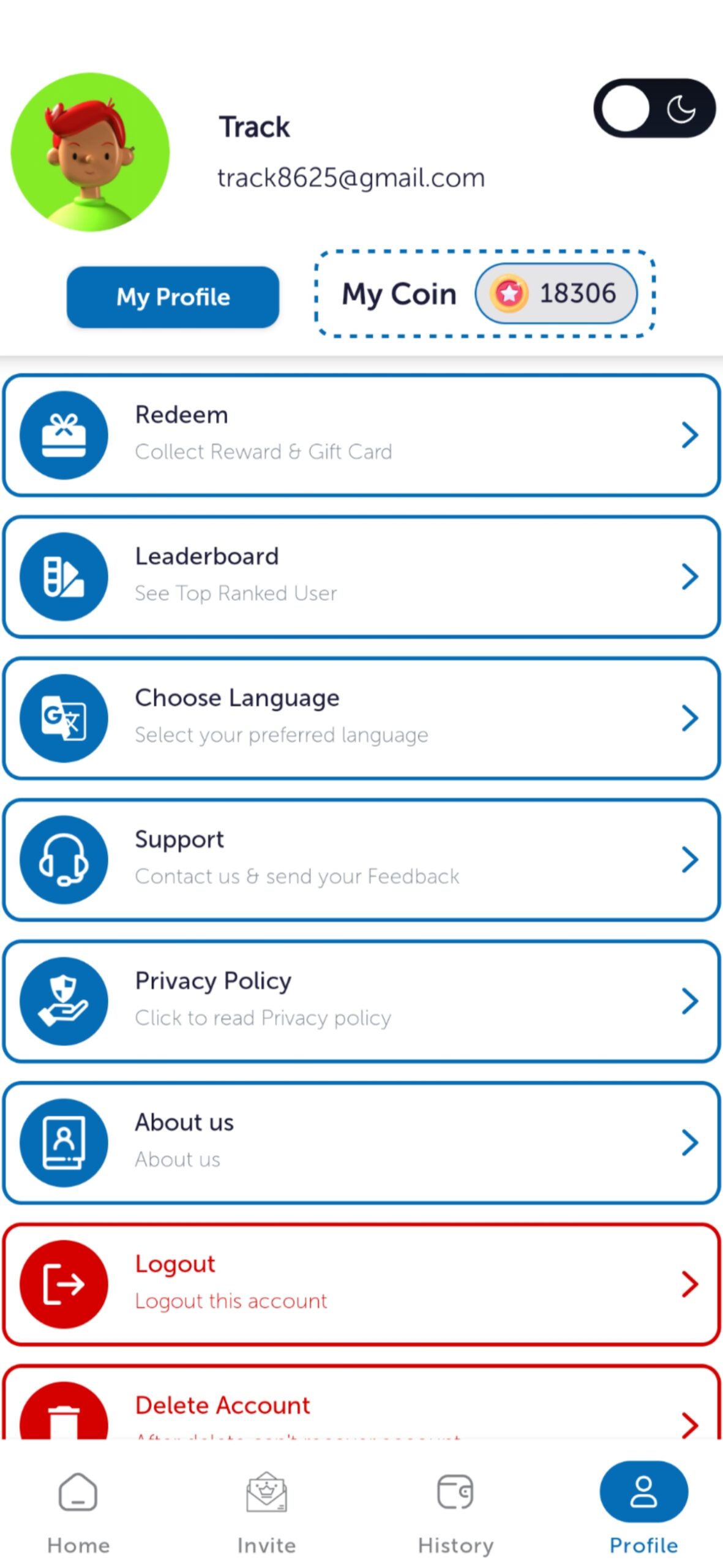
Task: Open the History tab
Action: coord(455,1512)
